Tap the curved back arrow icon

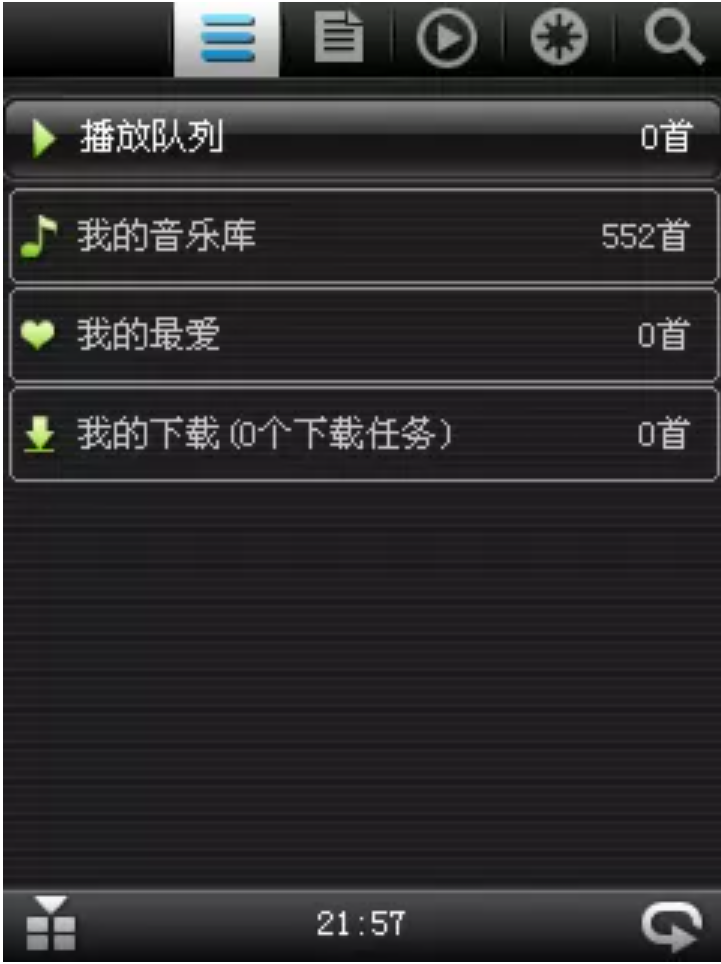coord(670,925)
